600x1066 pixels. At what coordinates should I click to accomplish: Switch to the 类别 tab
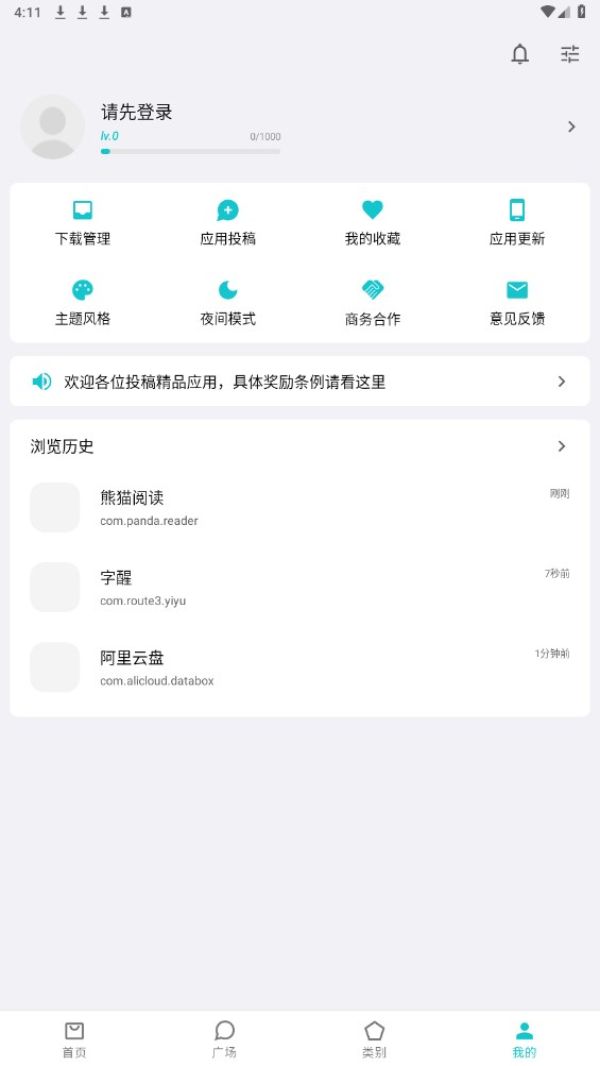[x=374, y=1039]
